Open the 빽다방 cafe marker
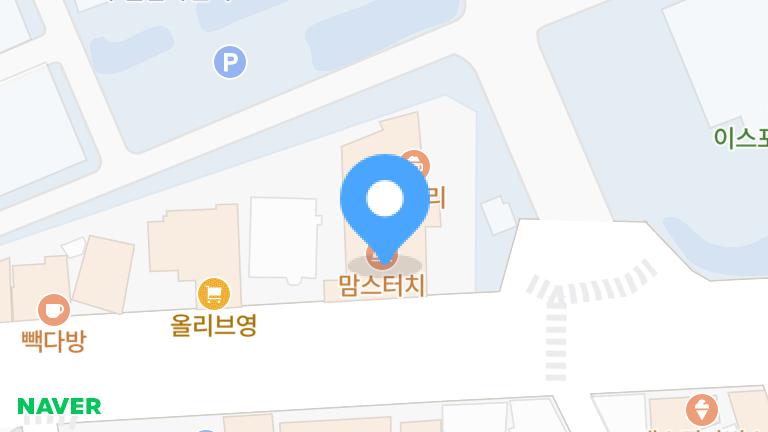768x432 pixels. [53, 309]
